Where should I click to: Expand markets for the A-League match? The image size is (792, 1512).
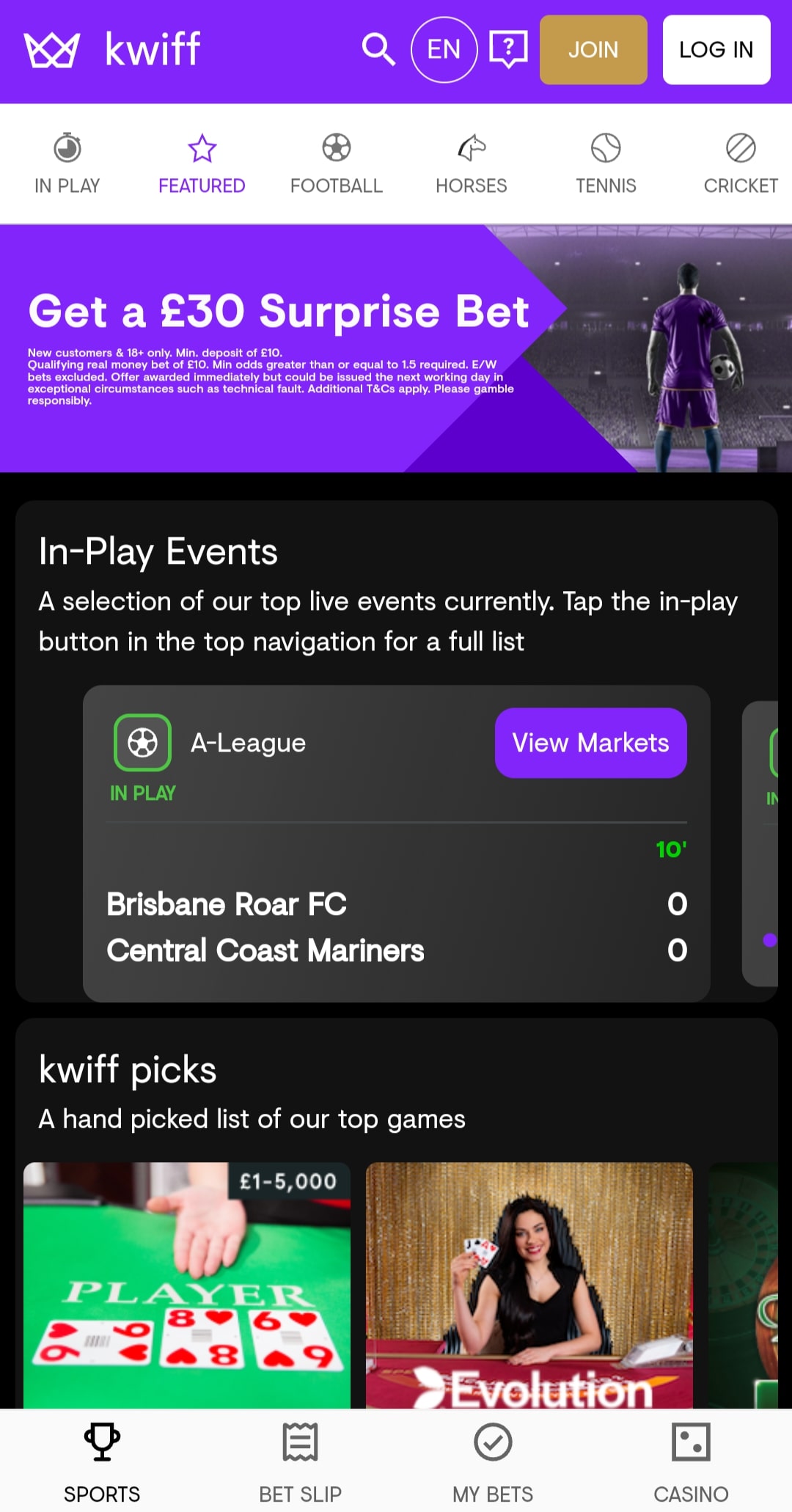click(590, 743)
